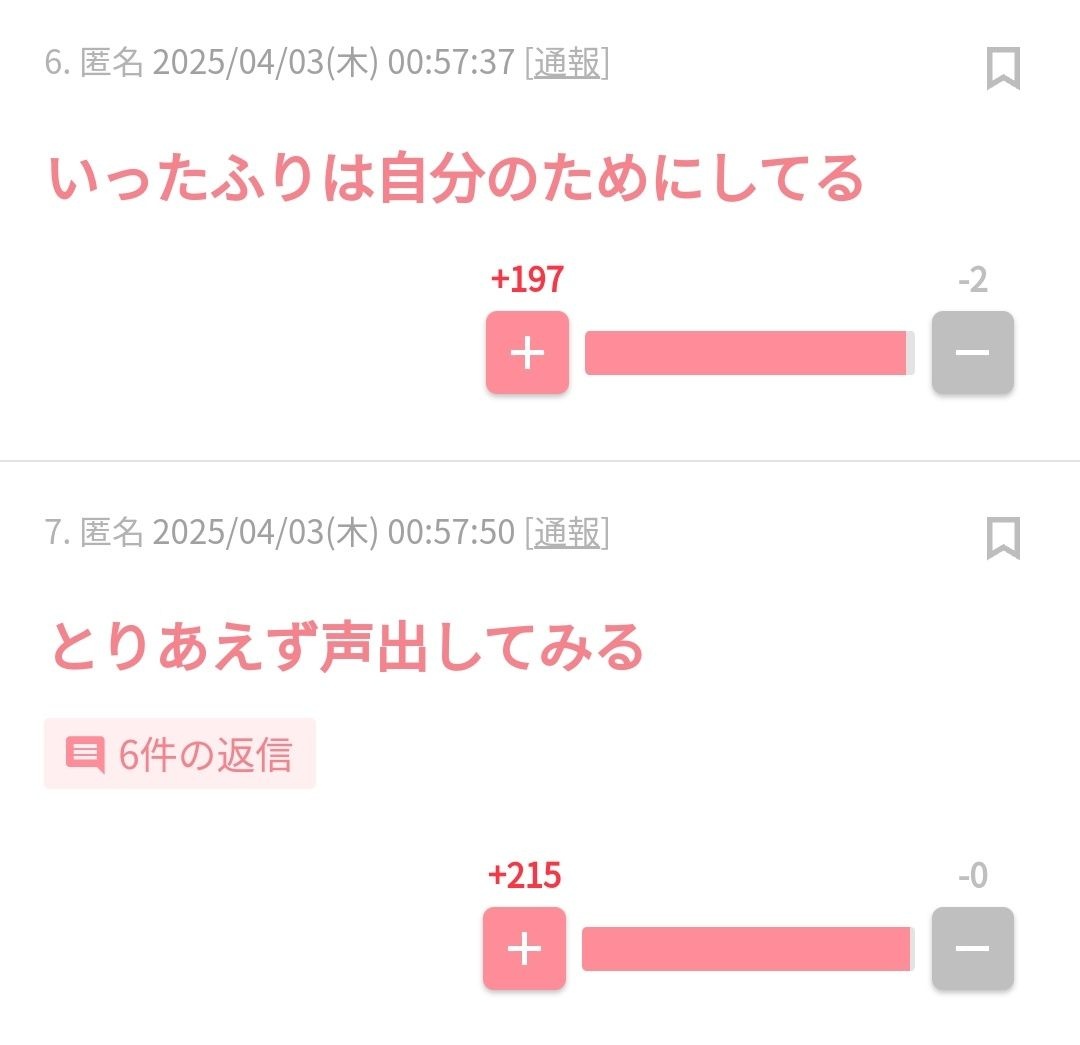Expand the 6件の返信 replies
This screenshot has width=1080, height=1045.
pos(180,754)
